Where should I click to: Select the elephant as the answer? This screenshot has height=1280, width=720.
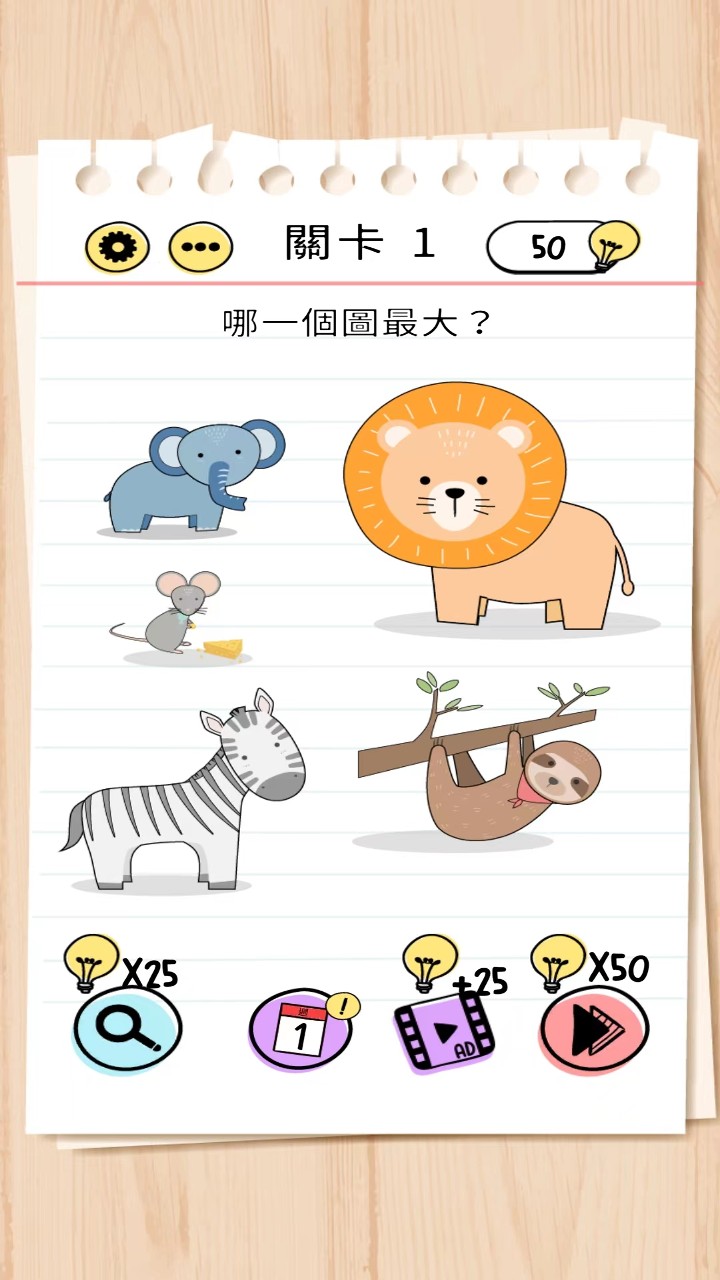click(192, 478)
